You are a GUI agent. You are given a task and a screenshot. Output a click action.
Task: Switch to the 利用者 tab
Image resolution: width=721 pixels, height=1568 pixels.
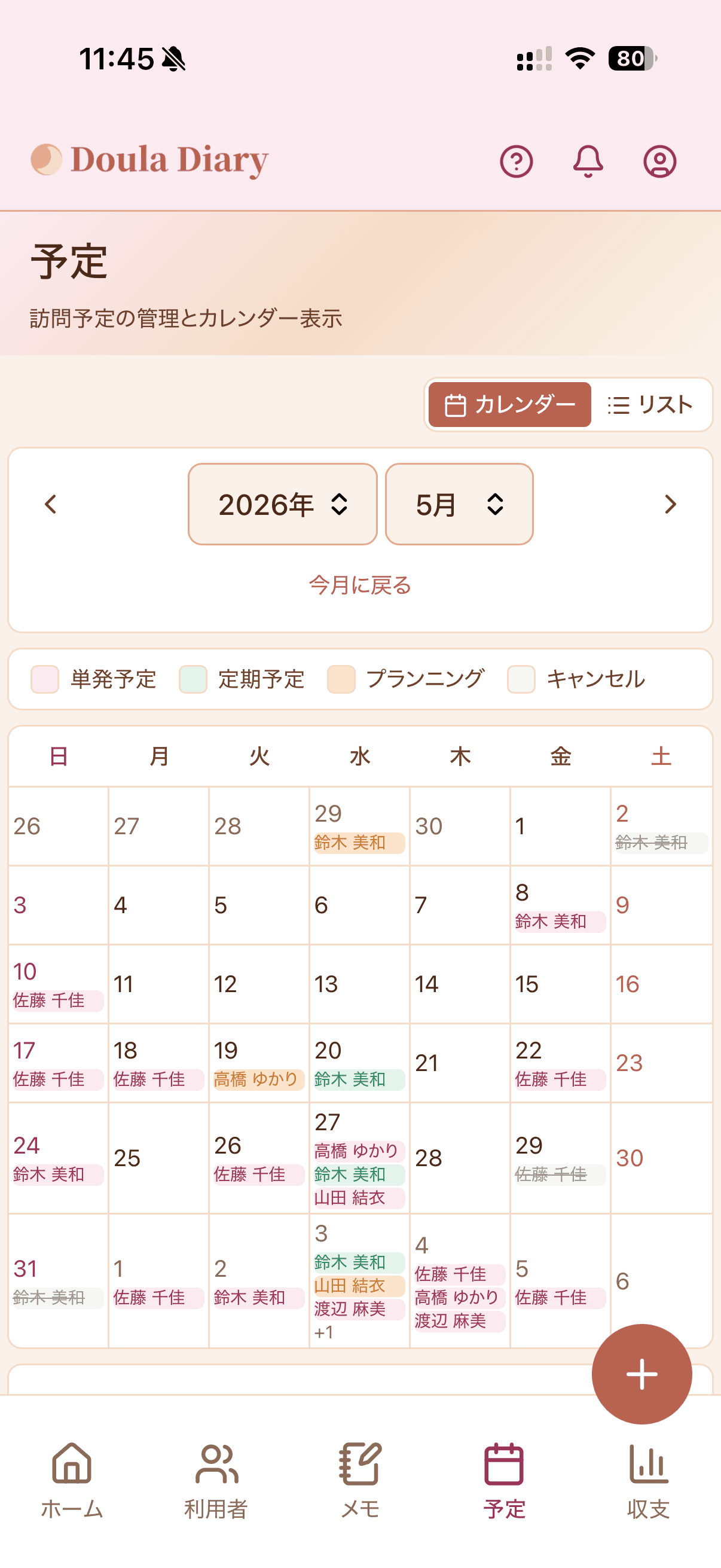216,1479
